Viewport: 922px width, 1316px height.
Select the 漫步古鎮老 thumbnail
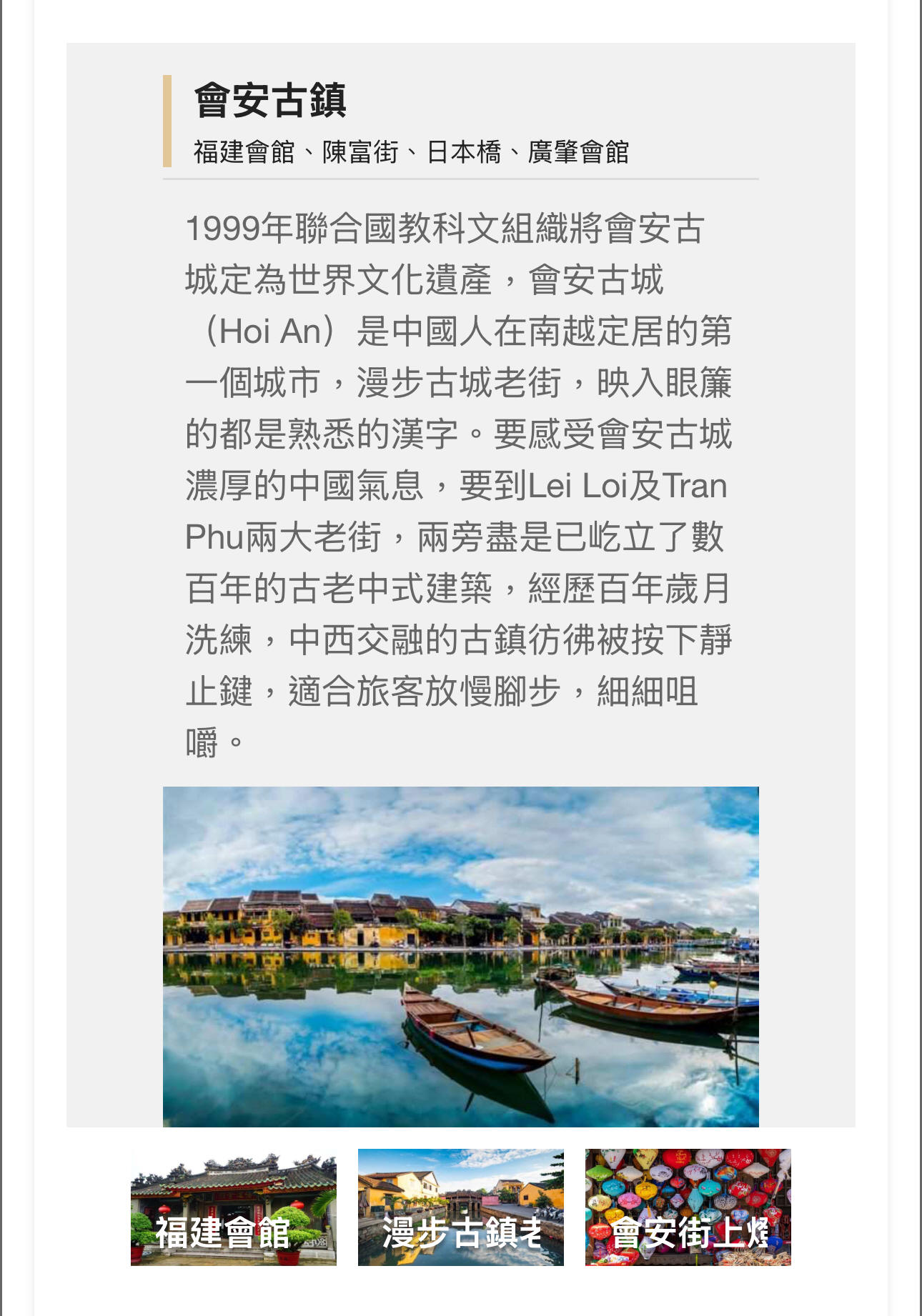click(x=460, y=1207)
